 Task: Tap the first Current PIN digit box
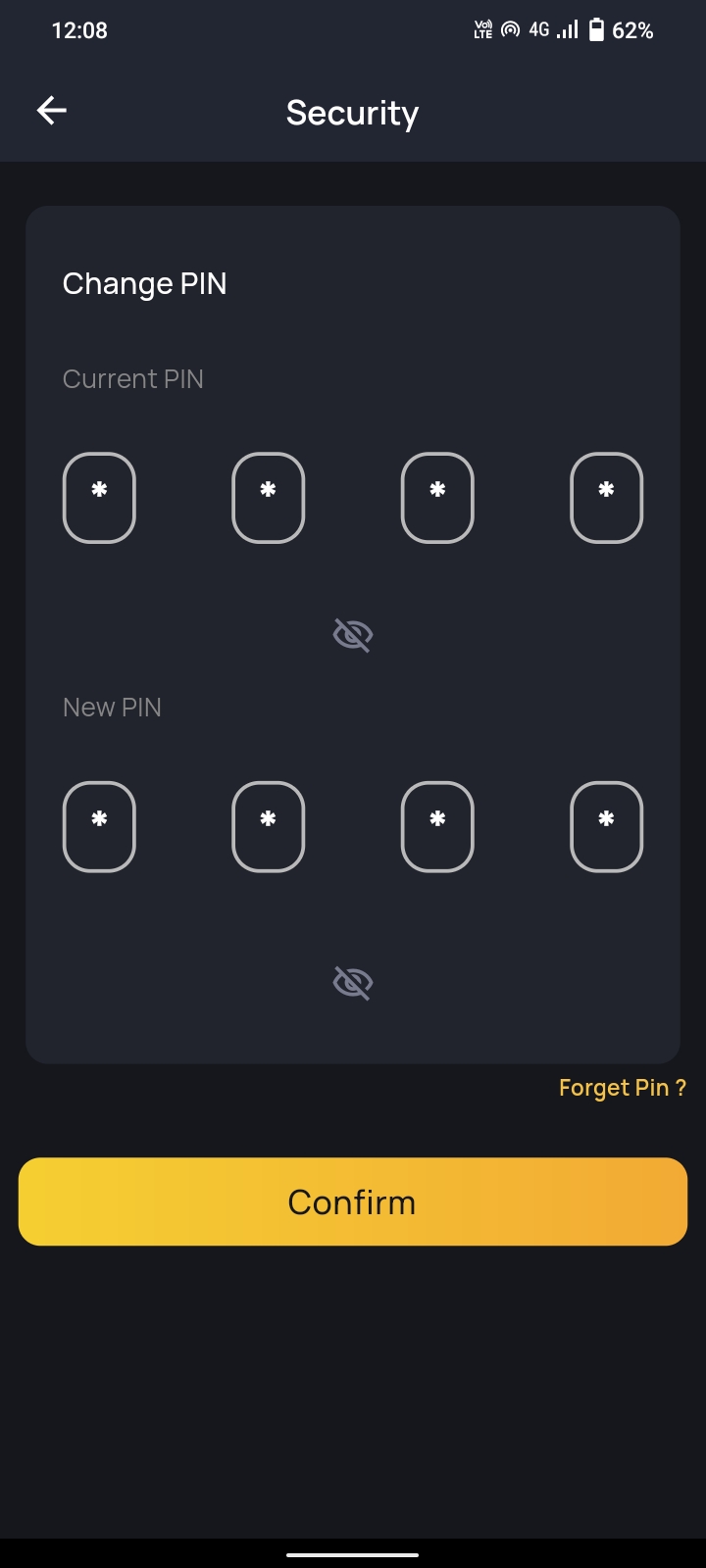[x=99, y=498]
